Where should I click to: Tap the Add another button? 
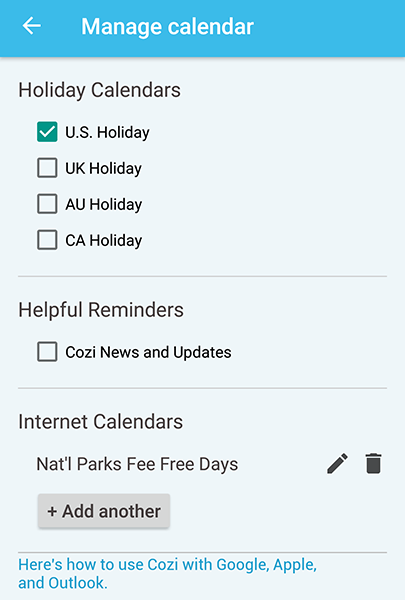(104, 511)
